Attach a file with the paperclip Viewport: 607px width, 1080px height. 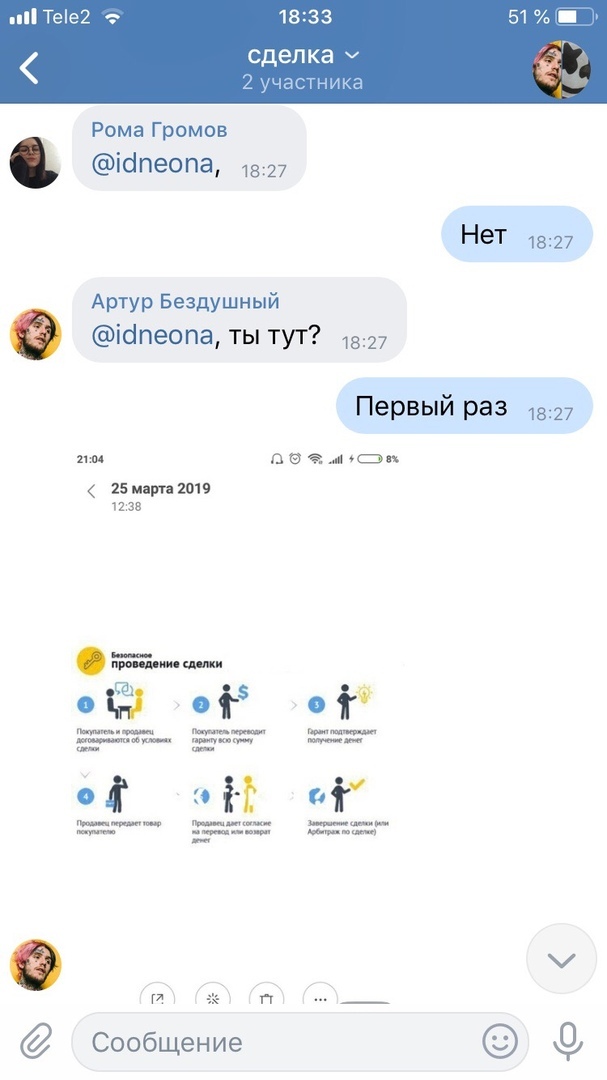tap(36, 1042)
